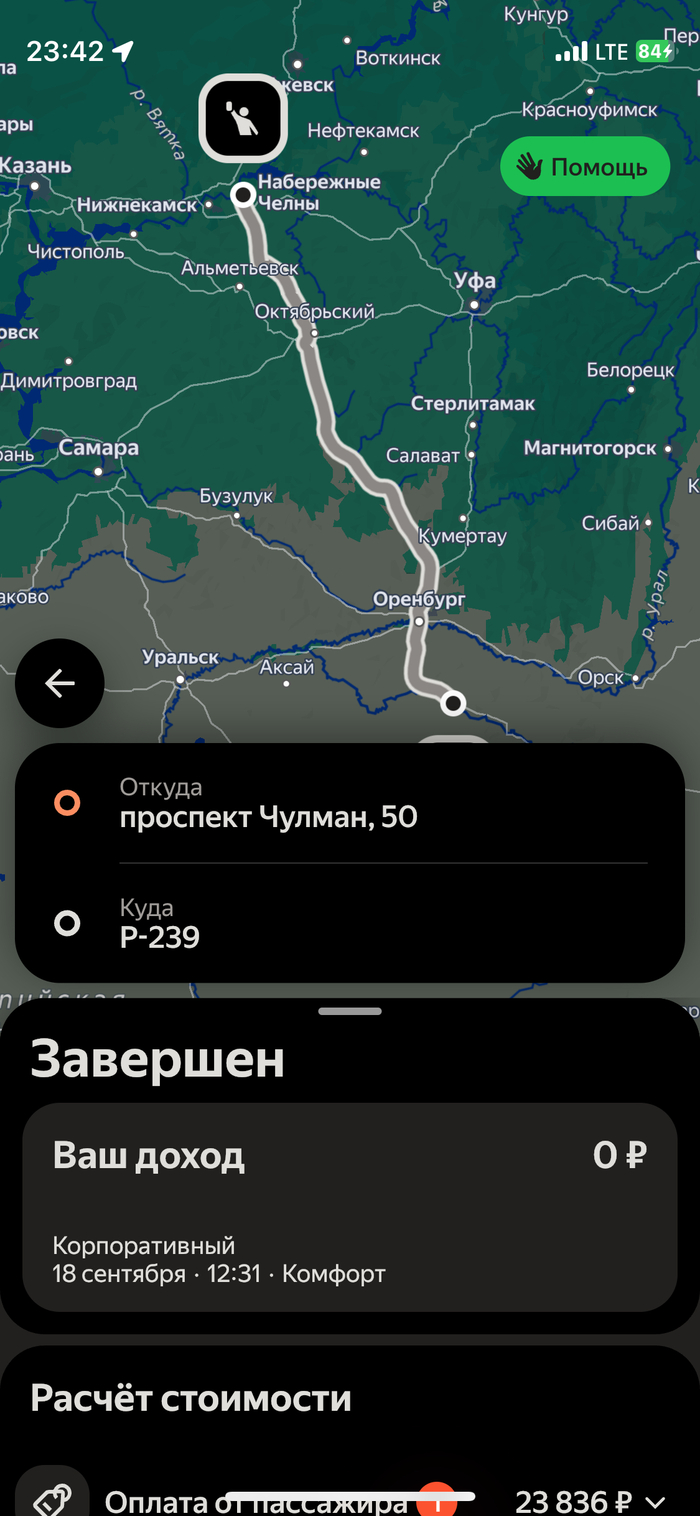Go back with the arrow button
This screenshot has height=1516, width=700.
60,683
